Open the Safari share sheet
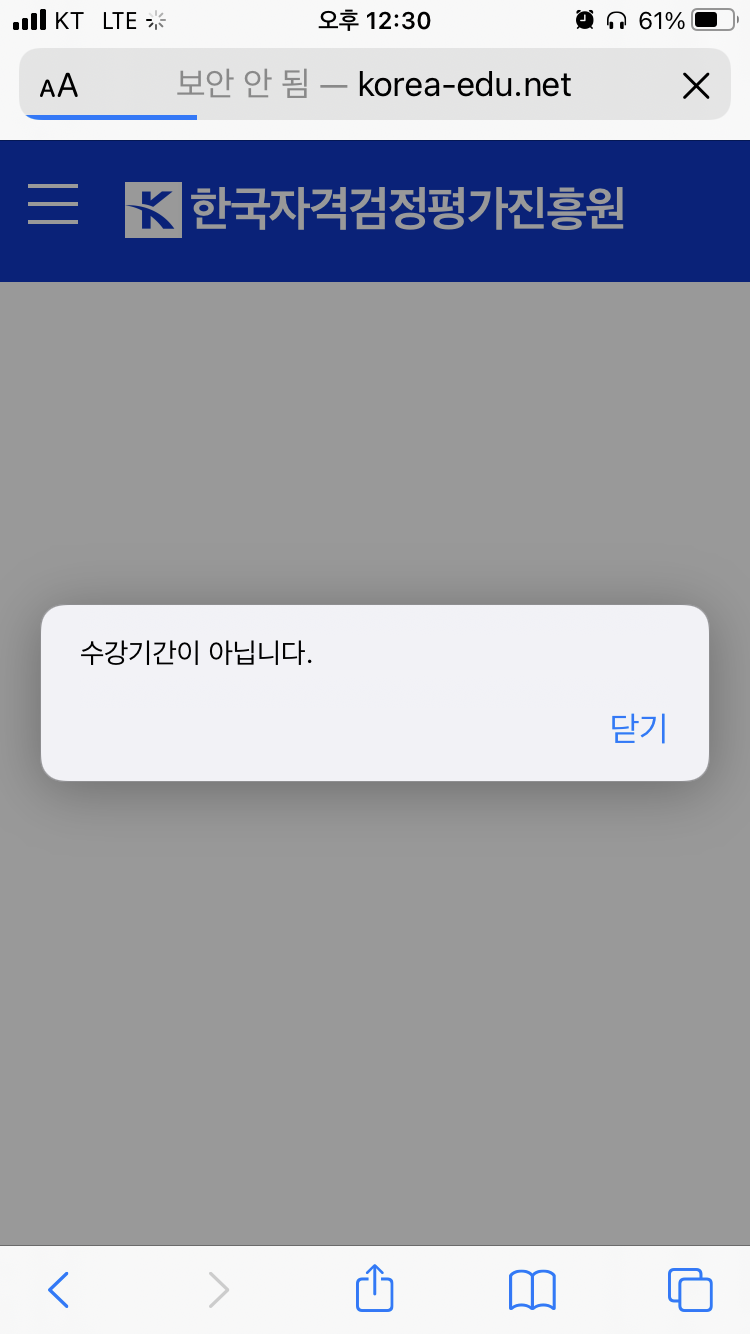 [x=375, y=1288]
